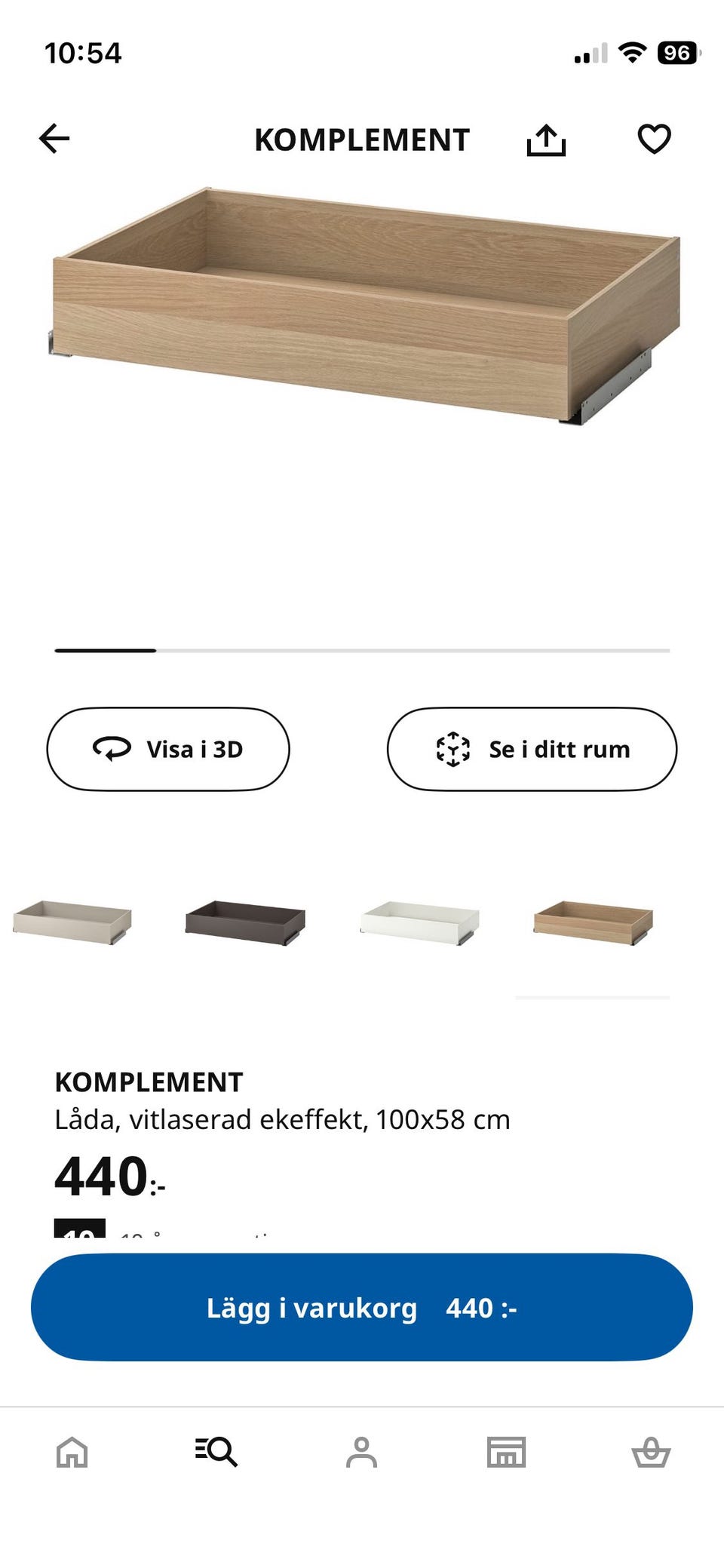The width and height of the screenshot is (724, 1568).
Task: Tap Lägg i varukorg to add to cart
Action: point(362,1309)
